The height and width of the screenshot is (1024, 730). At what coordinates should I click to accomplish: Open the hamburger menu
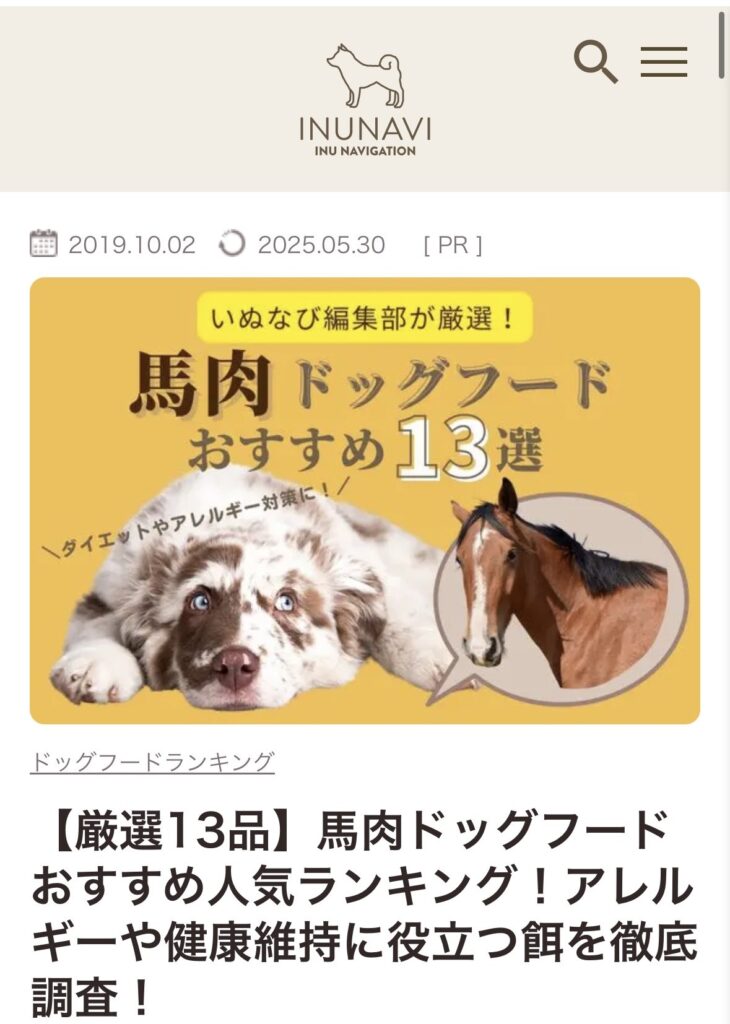point(664,62)
